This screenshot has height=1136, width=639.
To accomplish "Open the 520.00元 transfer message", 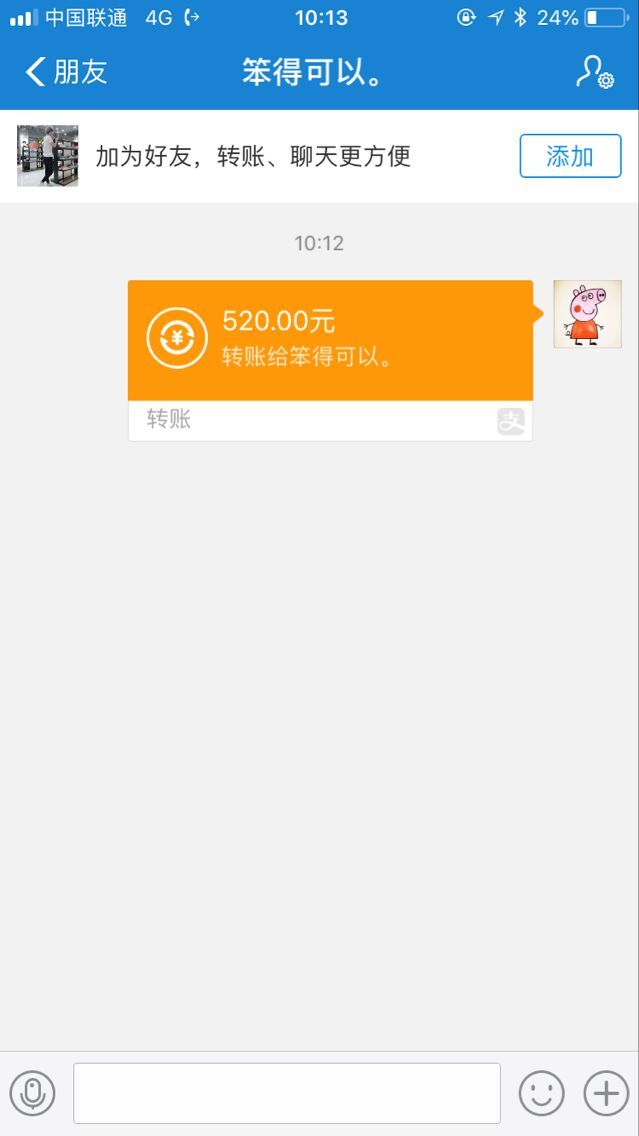I will pyautogui.click(x=330, y=341).
